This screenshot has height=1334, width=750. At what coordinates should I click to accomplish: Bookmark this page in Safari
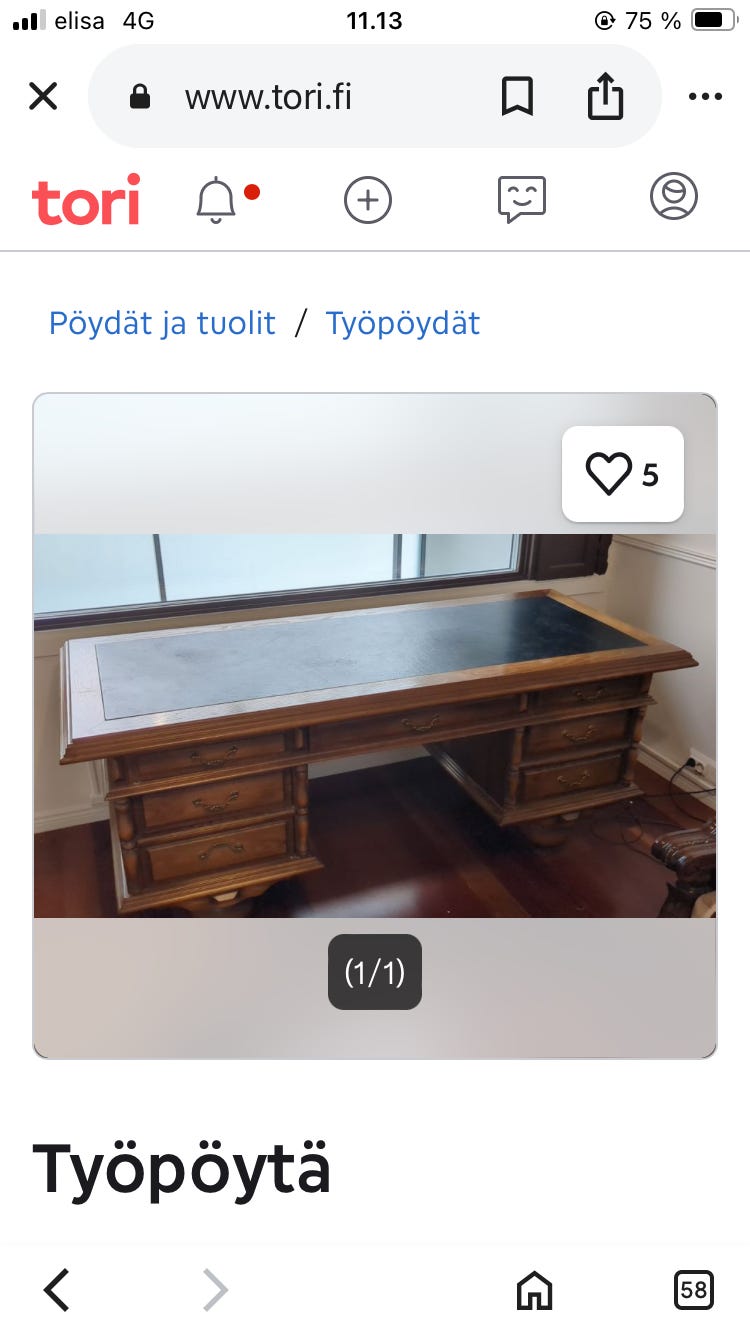tap(517, 96)
